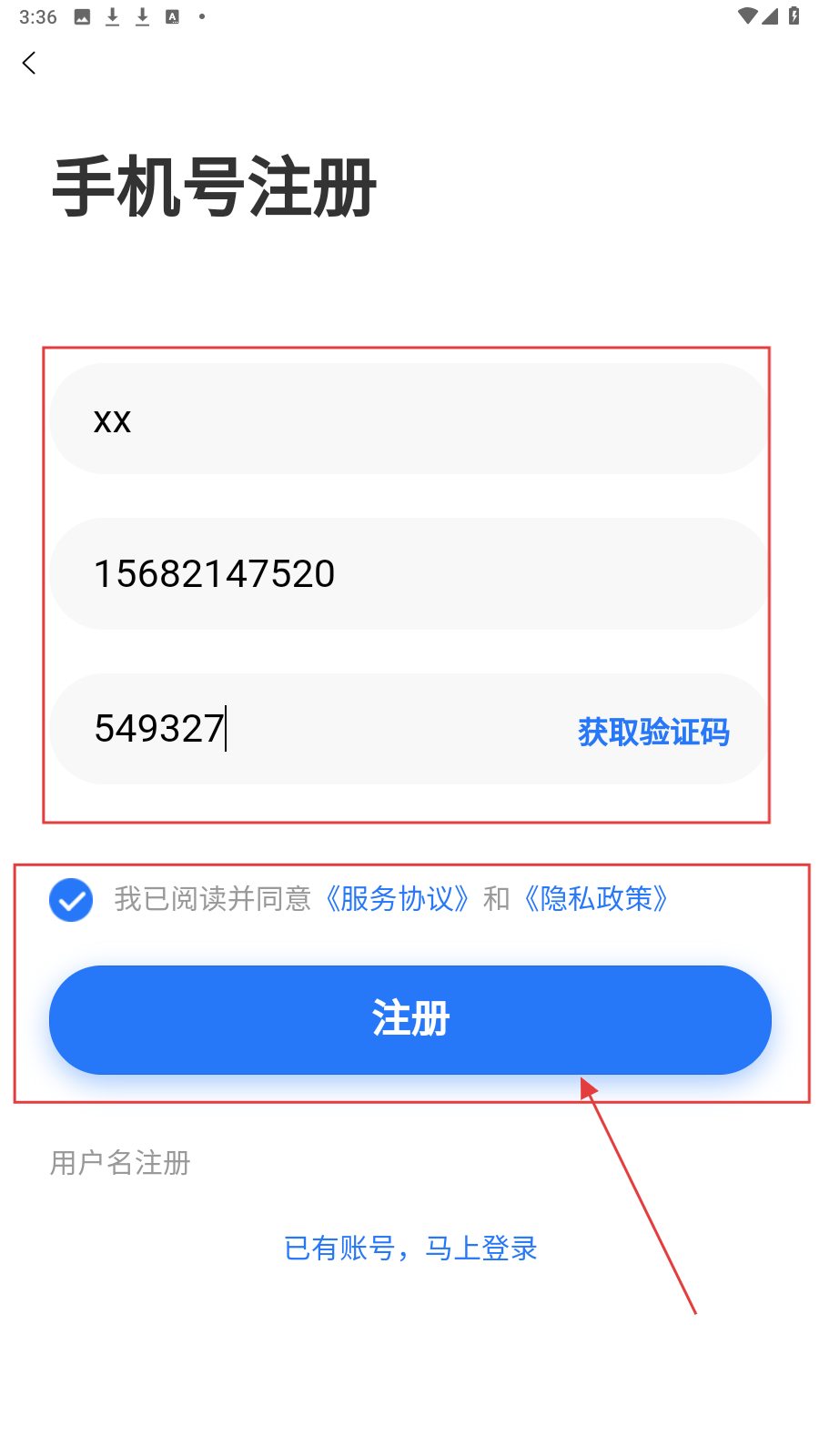Open the 《服务协议》 link
819x1456 pixels.
[x=398, y=899]
